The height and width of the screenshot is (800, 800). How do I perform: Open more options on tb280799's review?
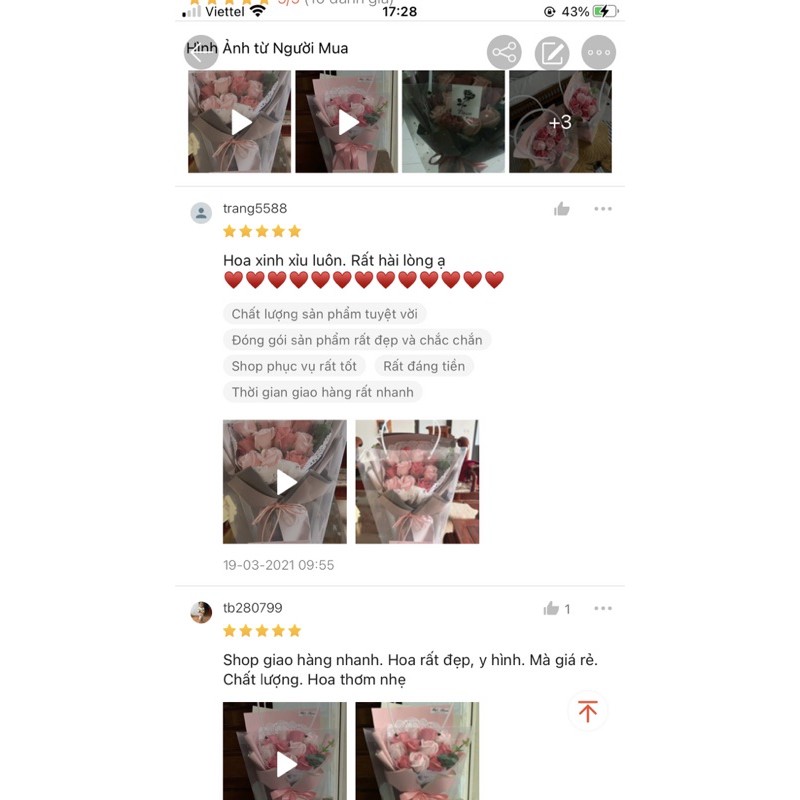[603, 608]
